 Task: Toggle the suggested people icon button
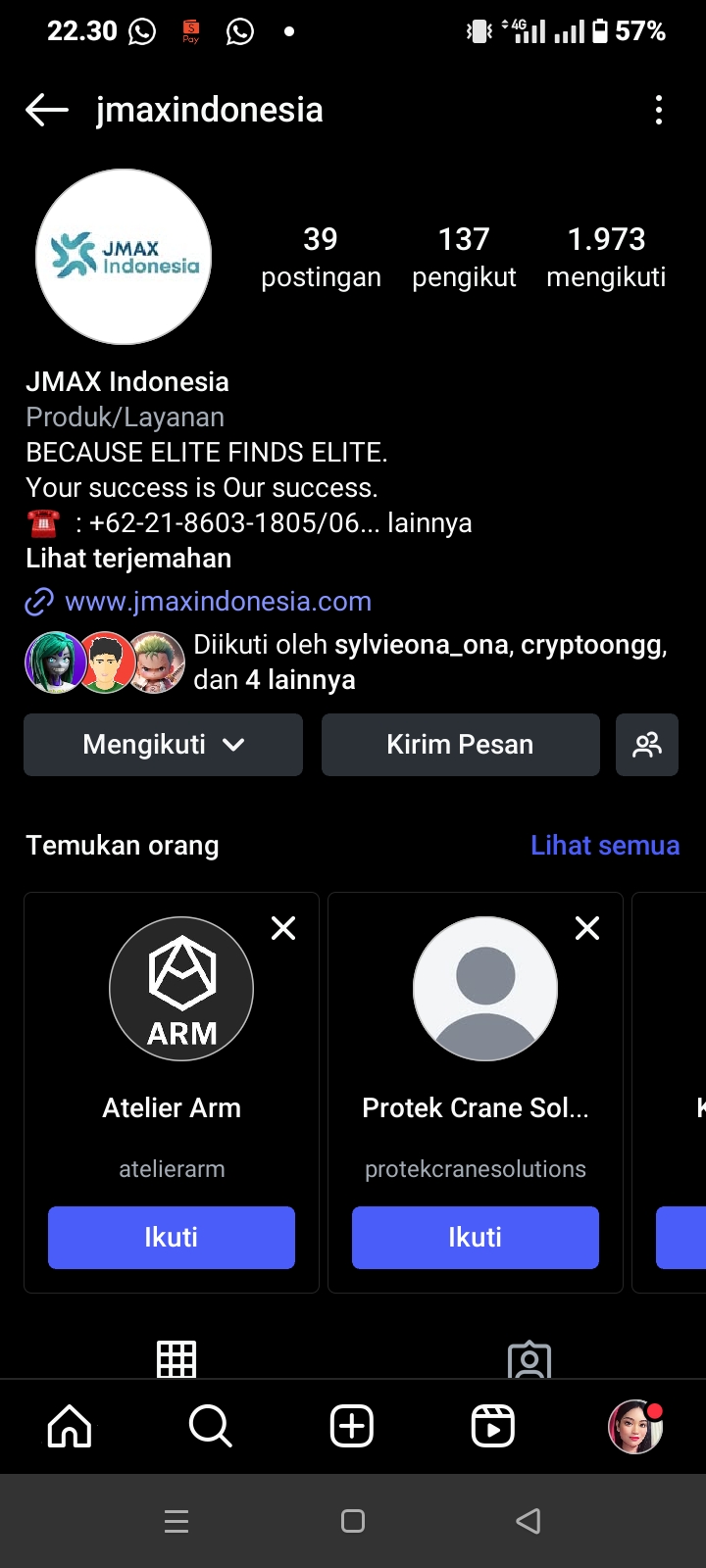(x=647, y=745)
